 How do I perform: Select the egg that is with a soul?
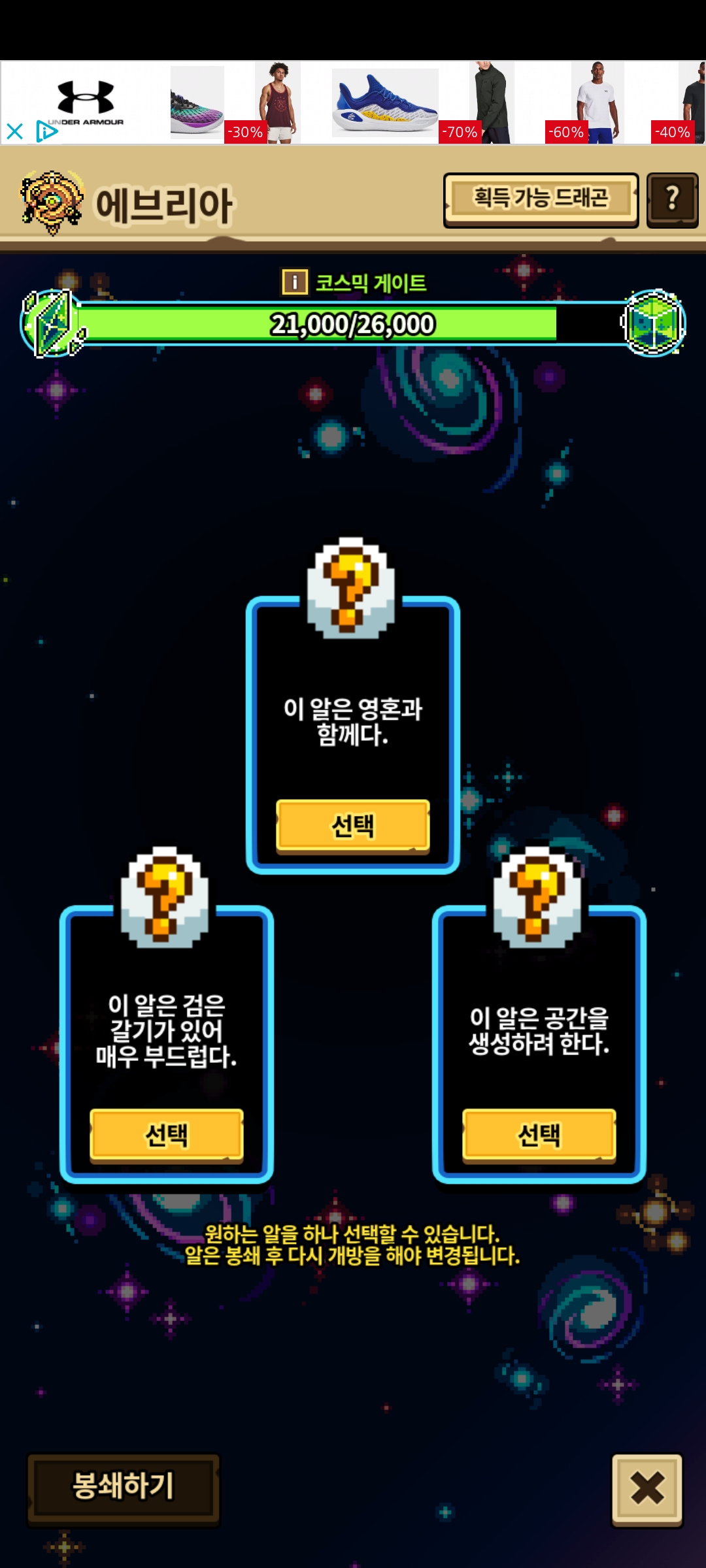(x=352, y=825)
